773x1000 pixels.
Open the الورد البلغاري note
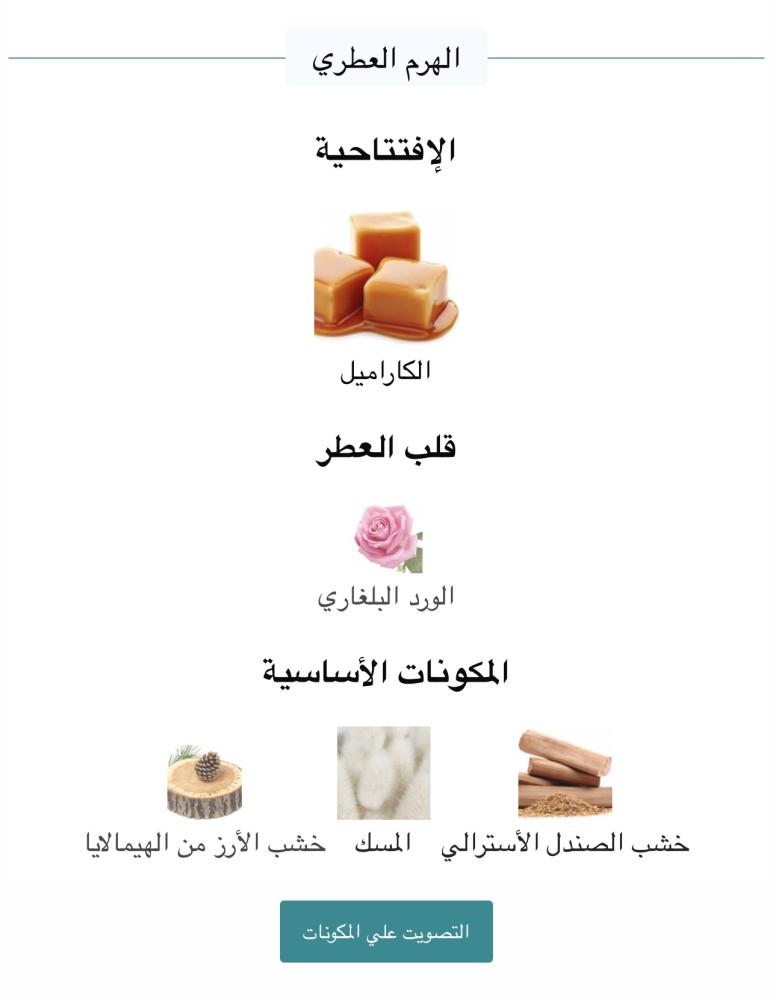pos(387,540)
